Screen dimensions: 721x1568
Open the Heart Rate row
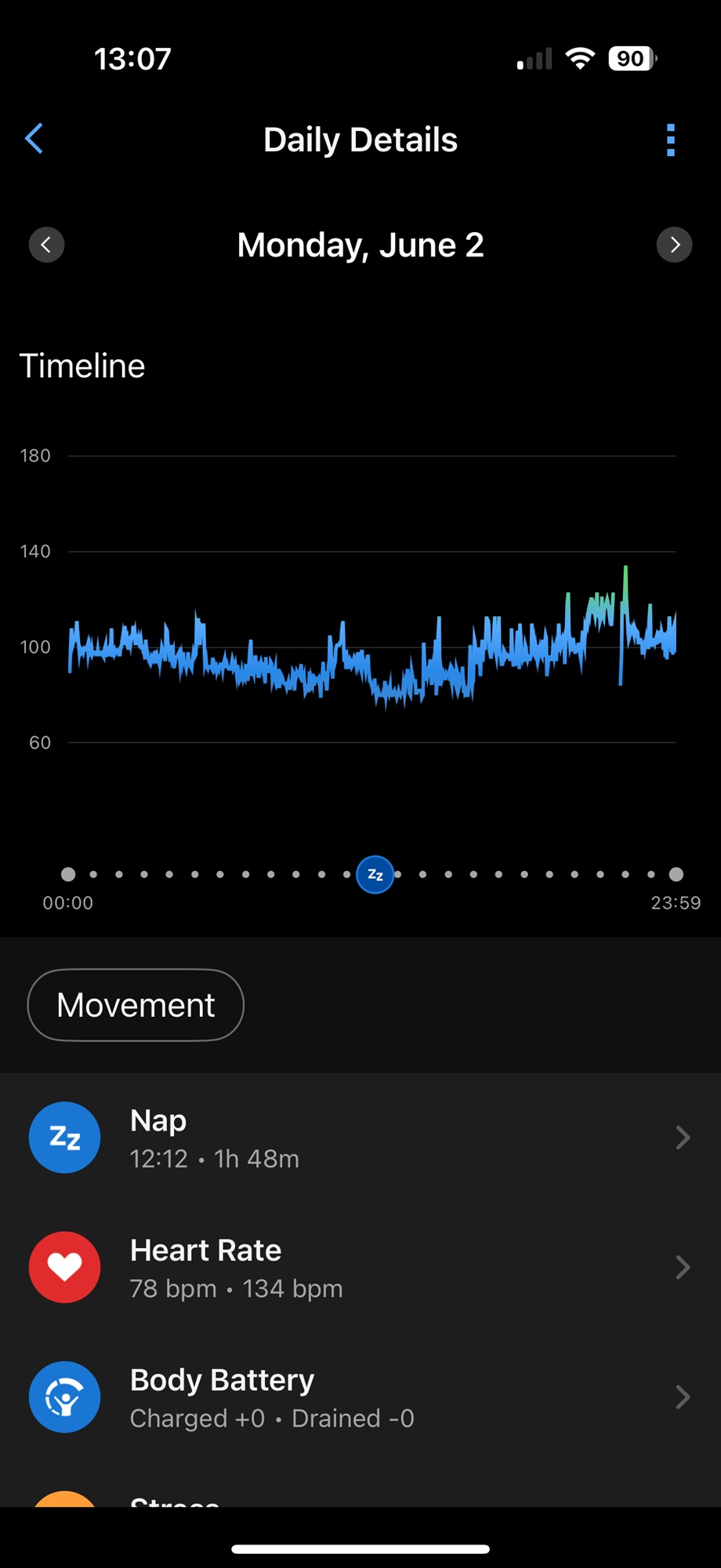360,1267
